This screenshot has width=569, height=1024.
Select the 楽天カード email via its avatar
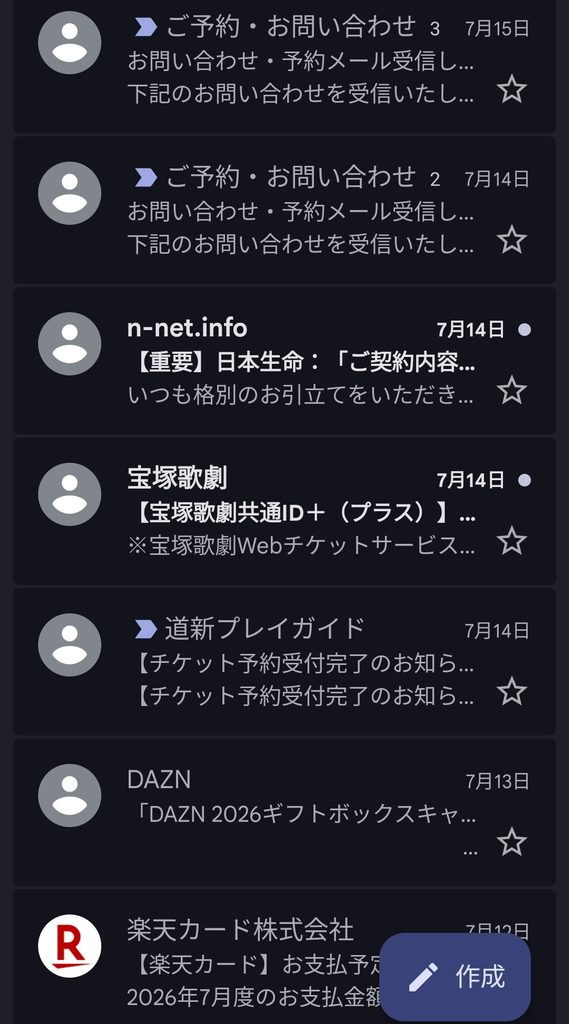[69, 946]
